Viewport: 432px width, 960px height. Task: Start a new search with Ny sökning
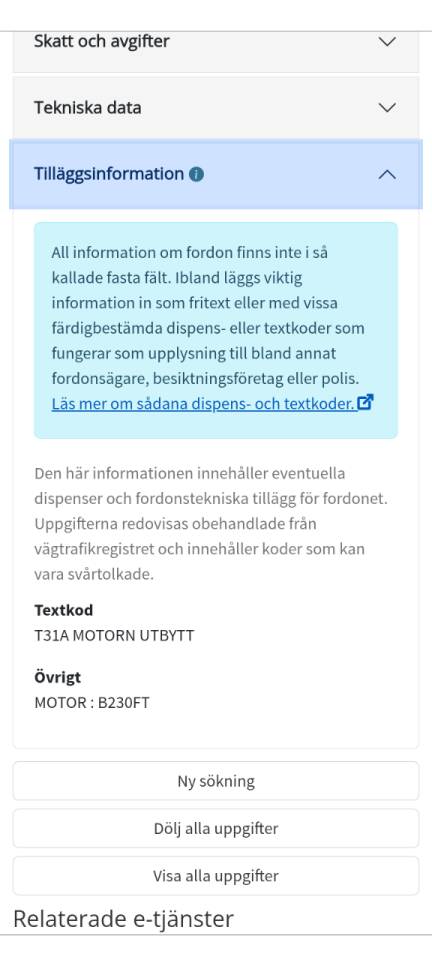click(215, 781)
